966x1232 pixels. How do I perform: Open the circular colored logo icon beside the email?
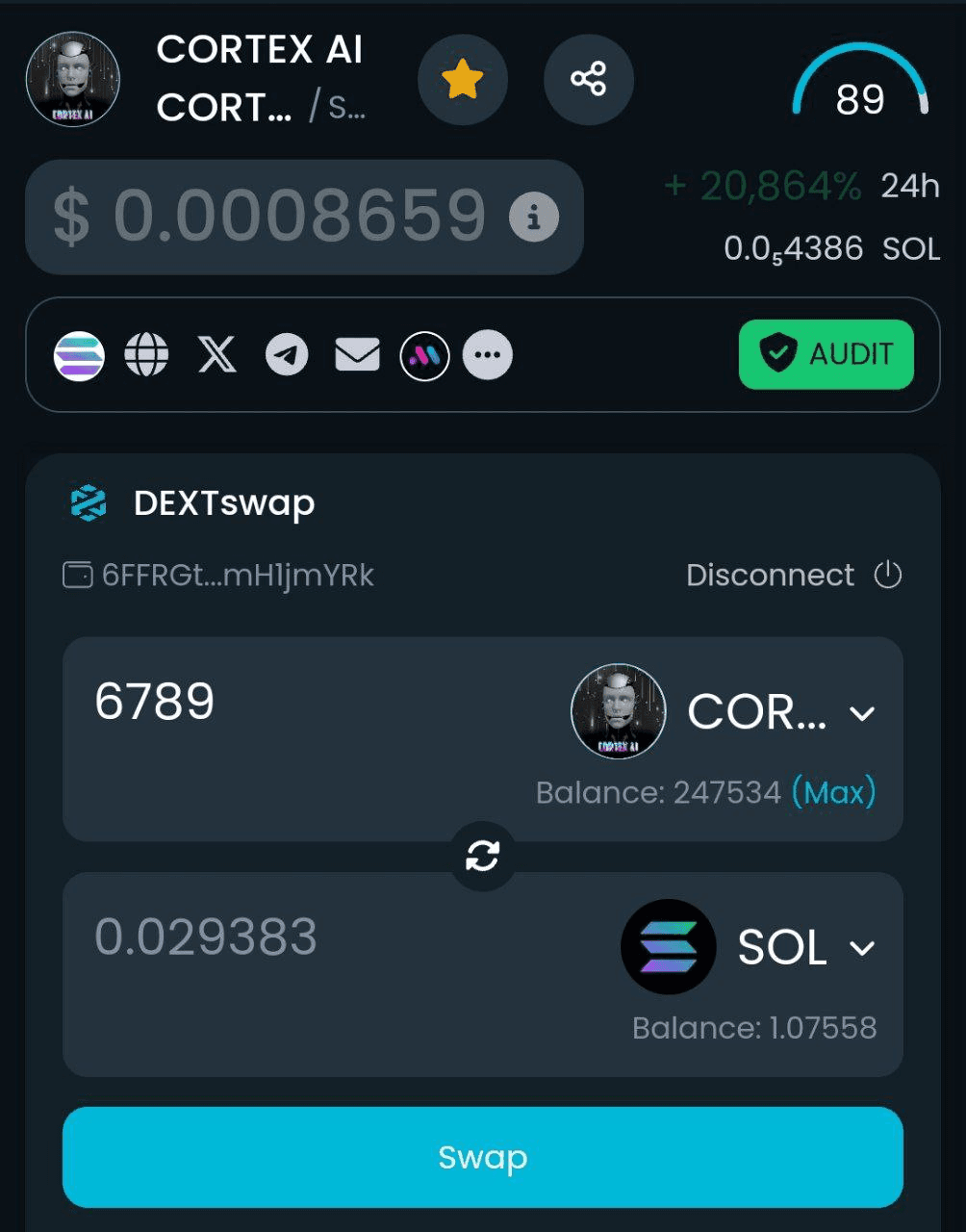[424, 355]
